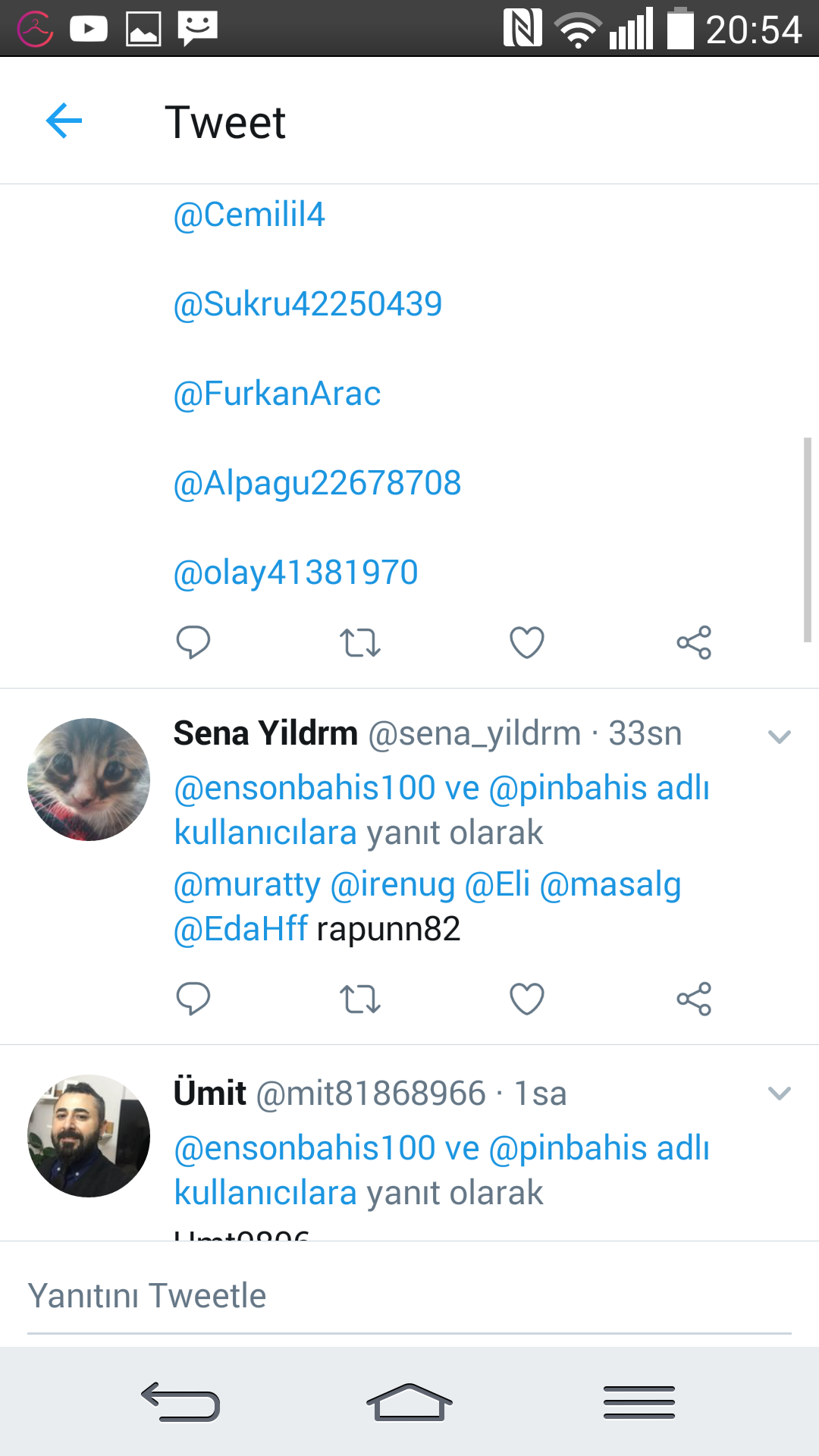Tap the @FurkanArac mention
The width and height of the screenshot is (819, 1456).
pyautogui.click(x=277, y=394)
